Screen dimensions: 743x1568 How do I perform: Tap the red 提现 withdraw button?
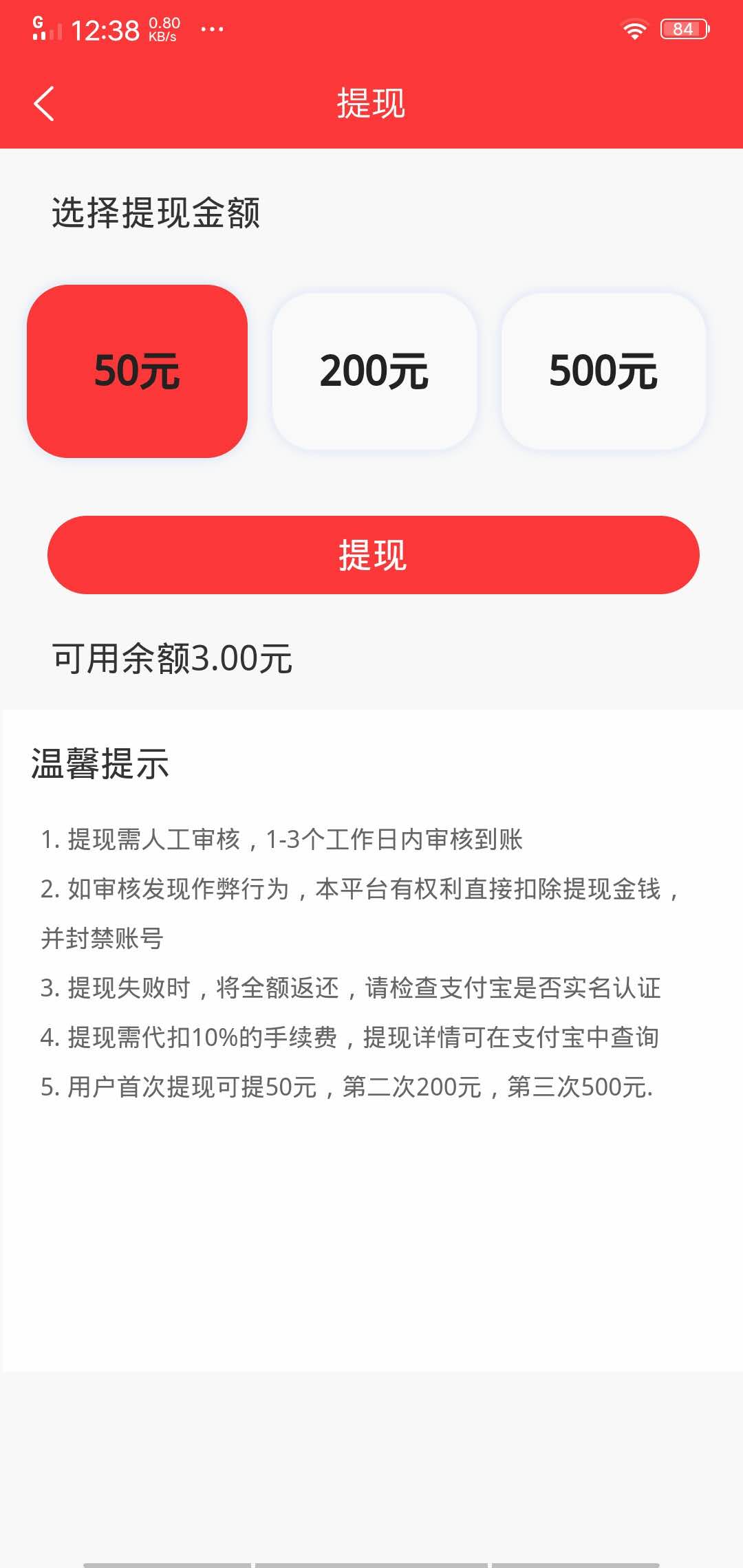371,555
